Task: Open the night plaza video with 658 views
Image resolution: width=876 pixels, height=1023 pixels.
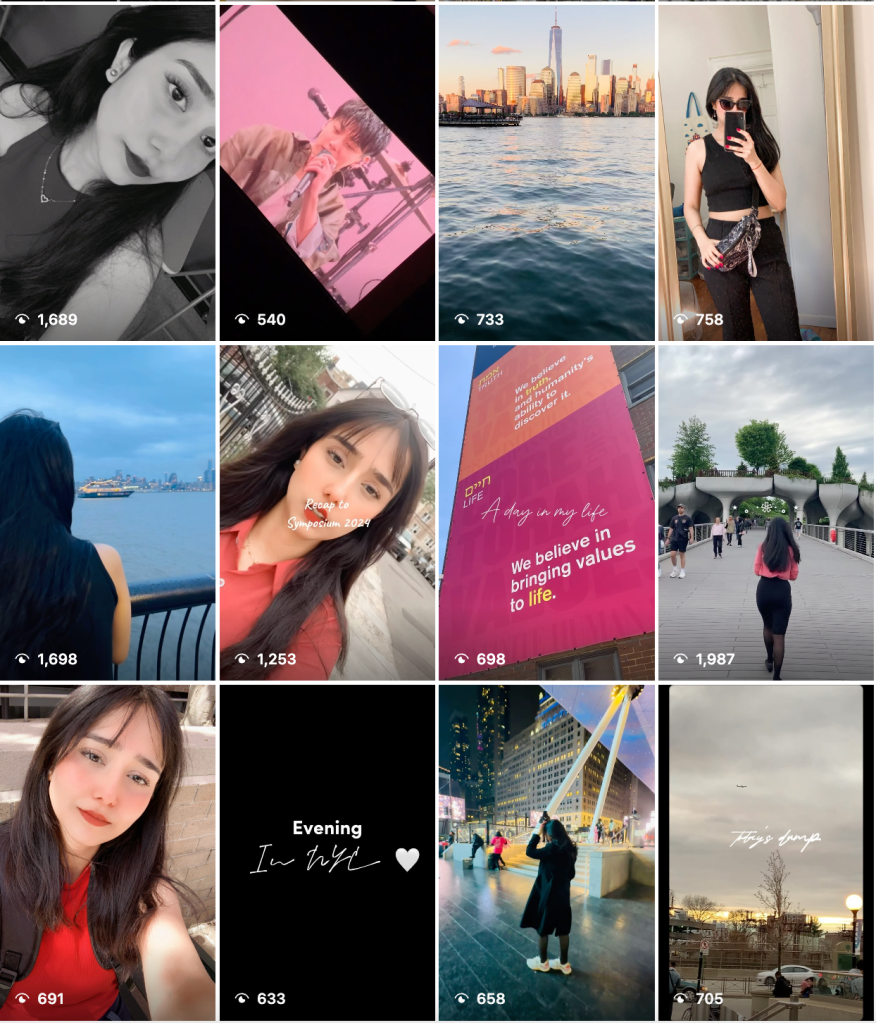Action: coord(546,851)
